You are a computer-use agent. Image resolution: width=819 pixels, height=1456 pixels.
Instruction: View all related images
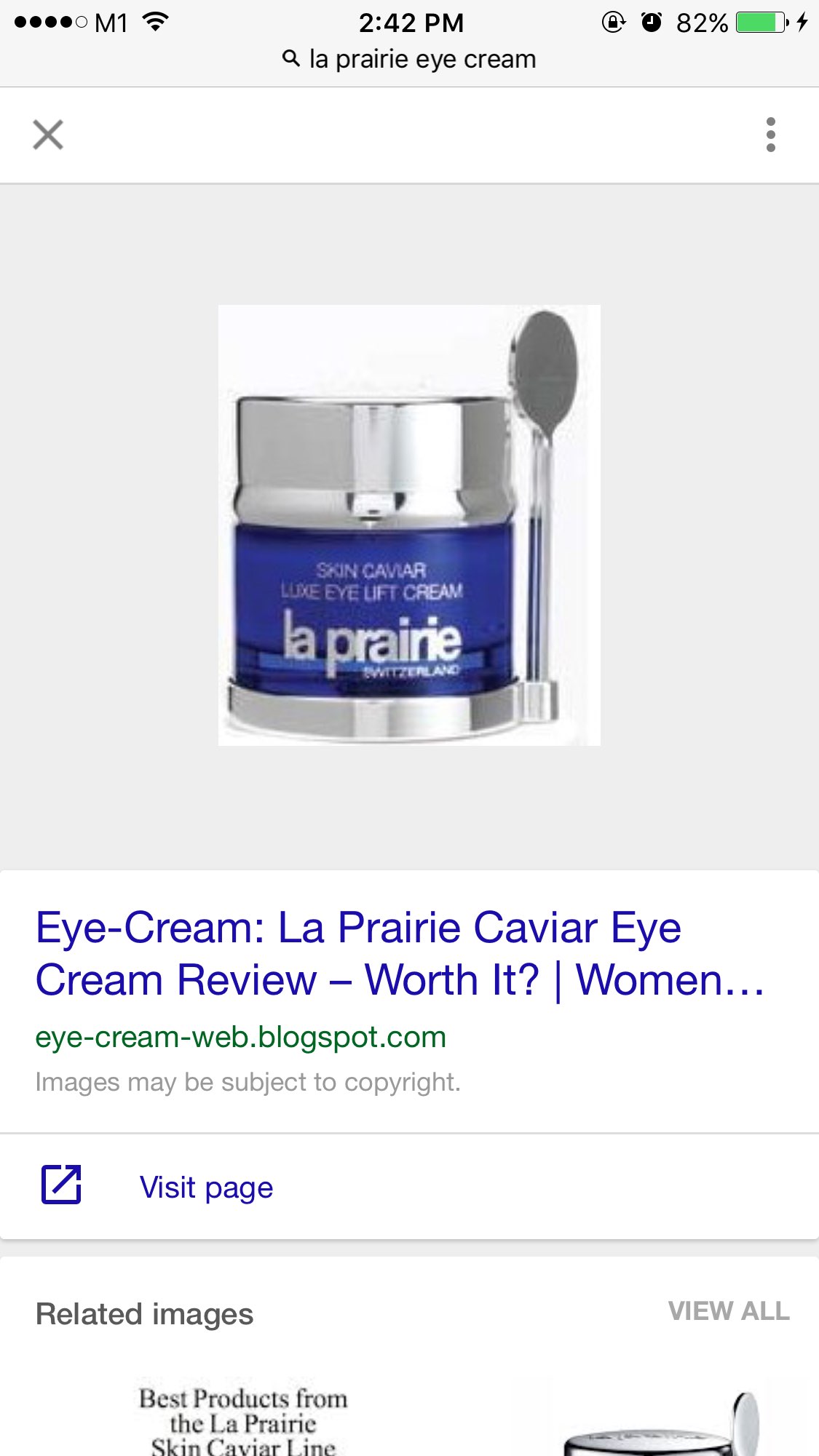729,1311
